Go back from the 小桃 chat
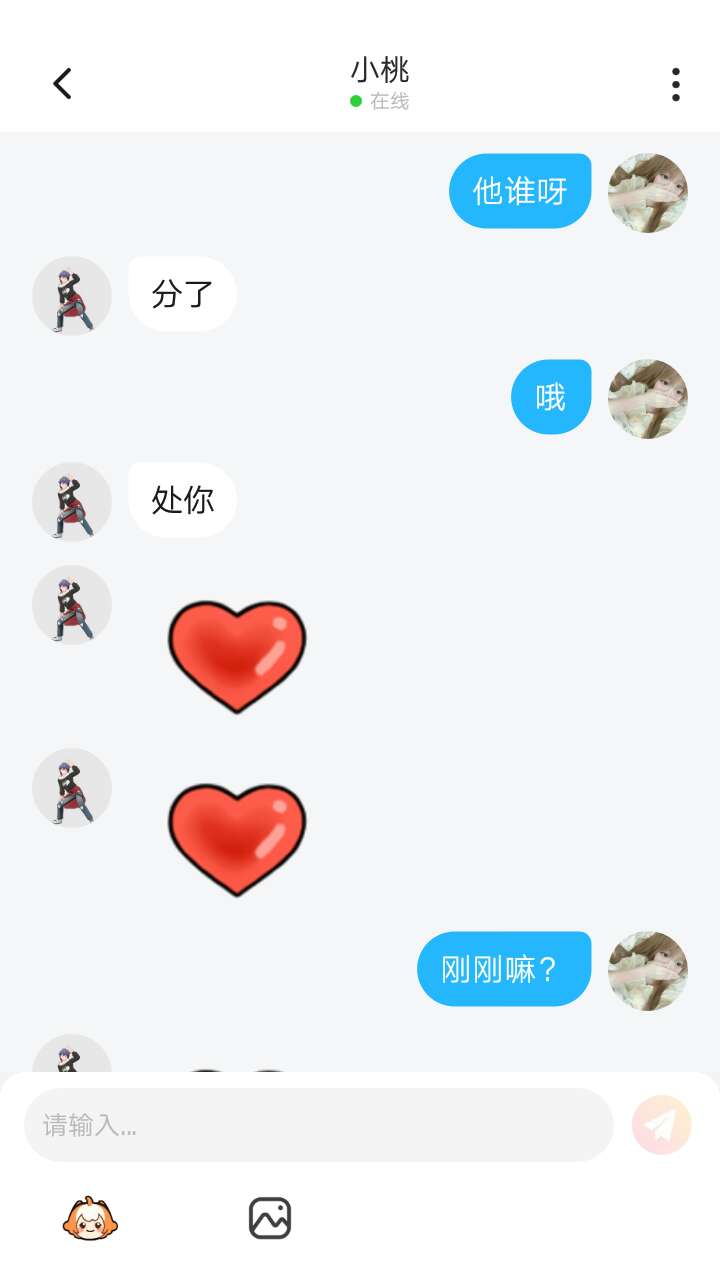 click(62, 84)
